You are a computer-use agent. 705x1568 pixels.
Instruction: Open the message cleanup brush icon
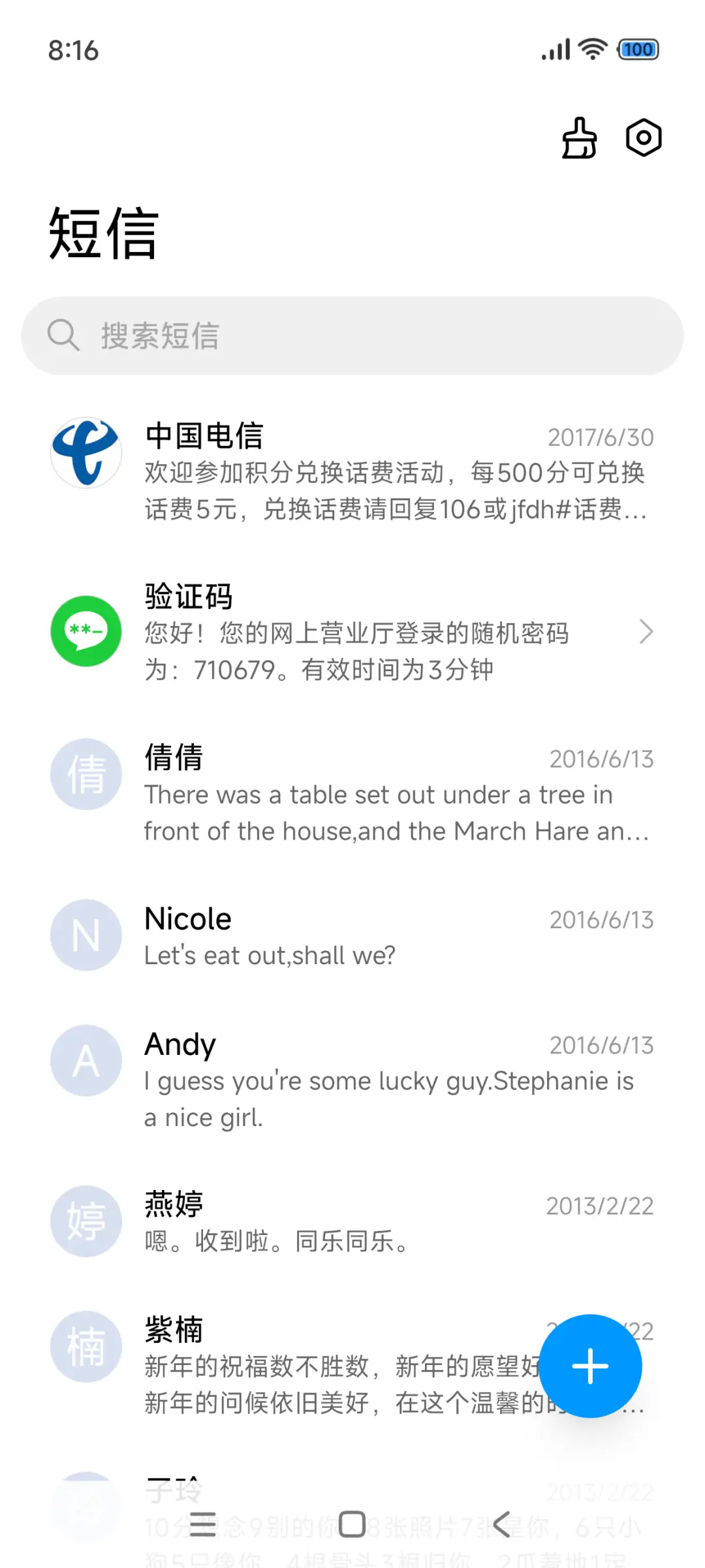point(579,138)
